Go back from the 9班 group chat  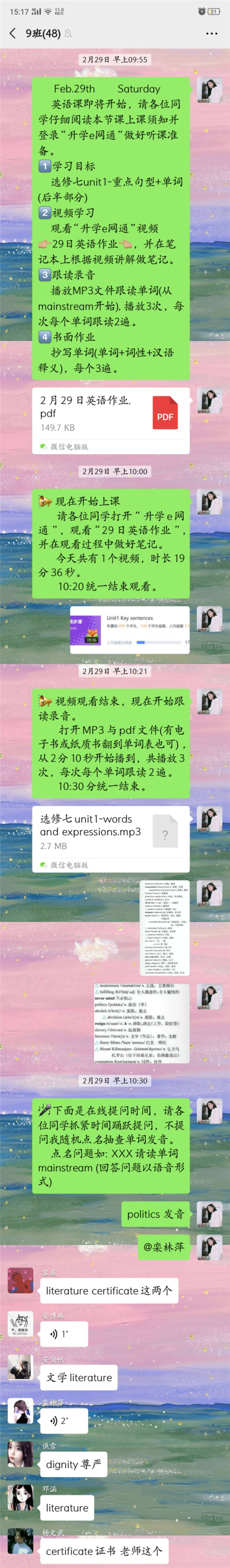(x=12, y=33)
